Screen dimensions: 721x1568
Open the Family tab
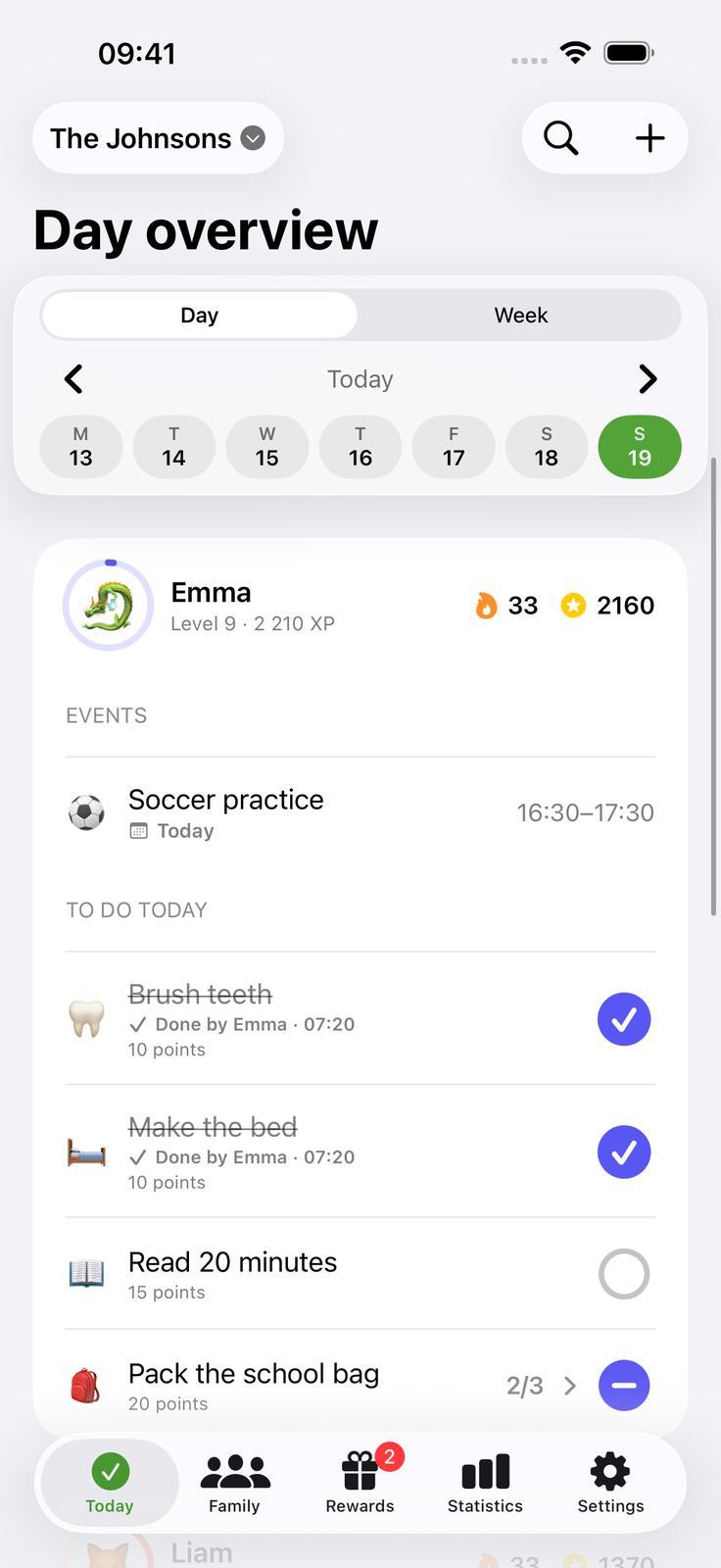(235, 1484)
